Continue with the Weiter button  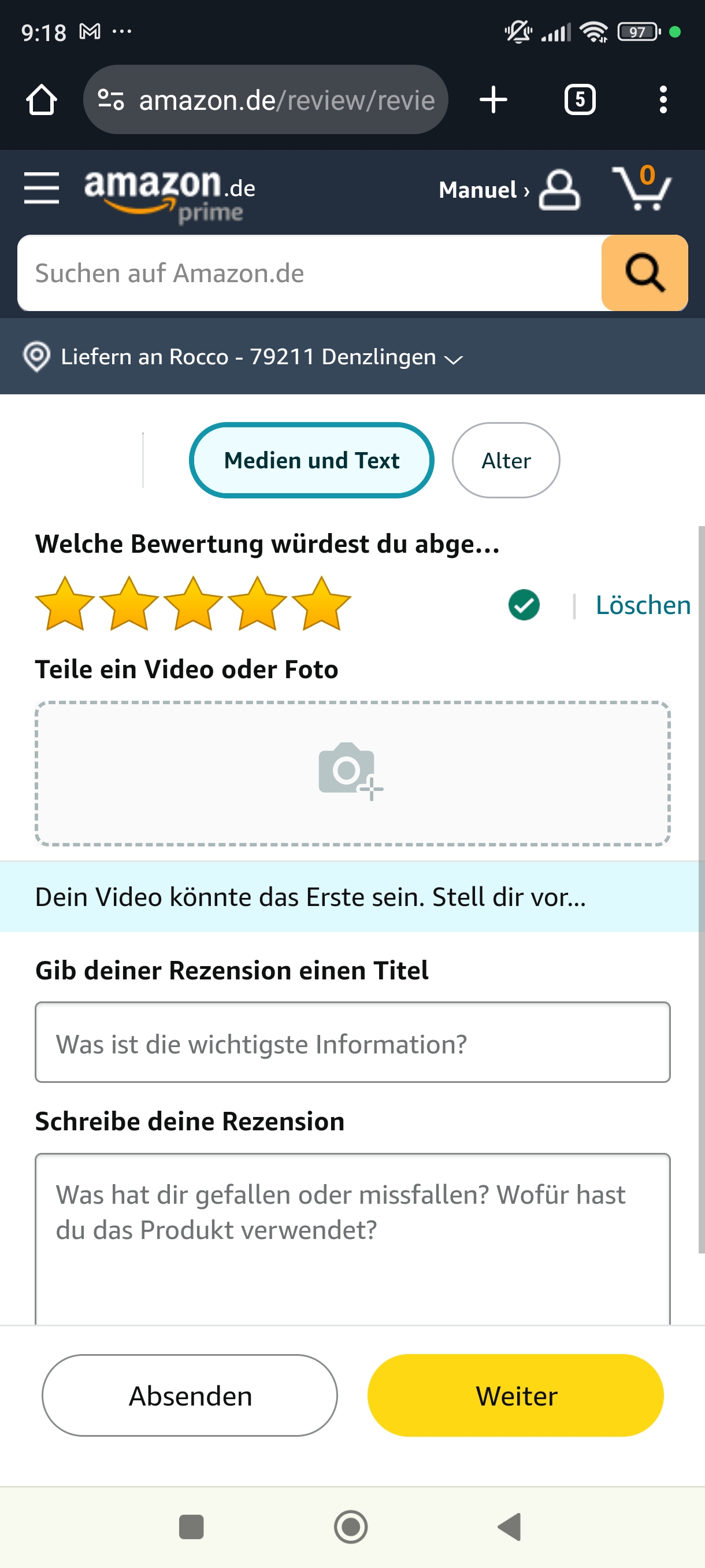tap(515, 1396)
